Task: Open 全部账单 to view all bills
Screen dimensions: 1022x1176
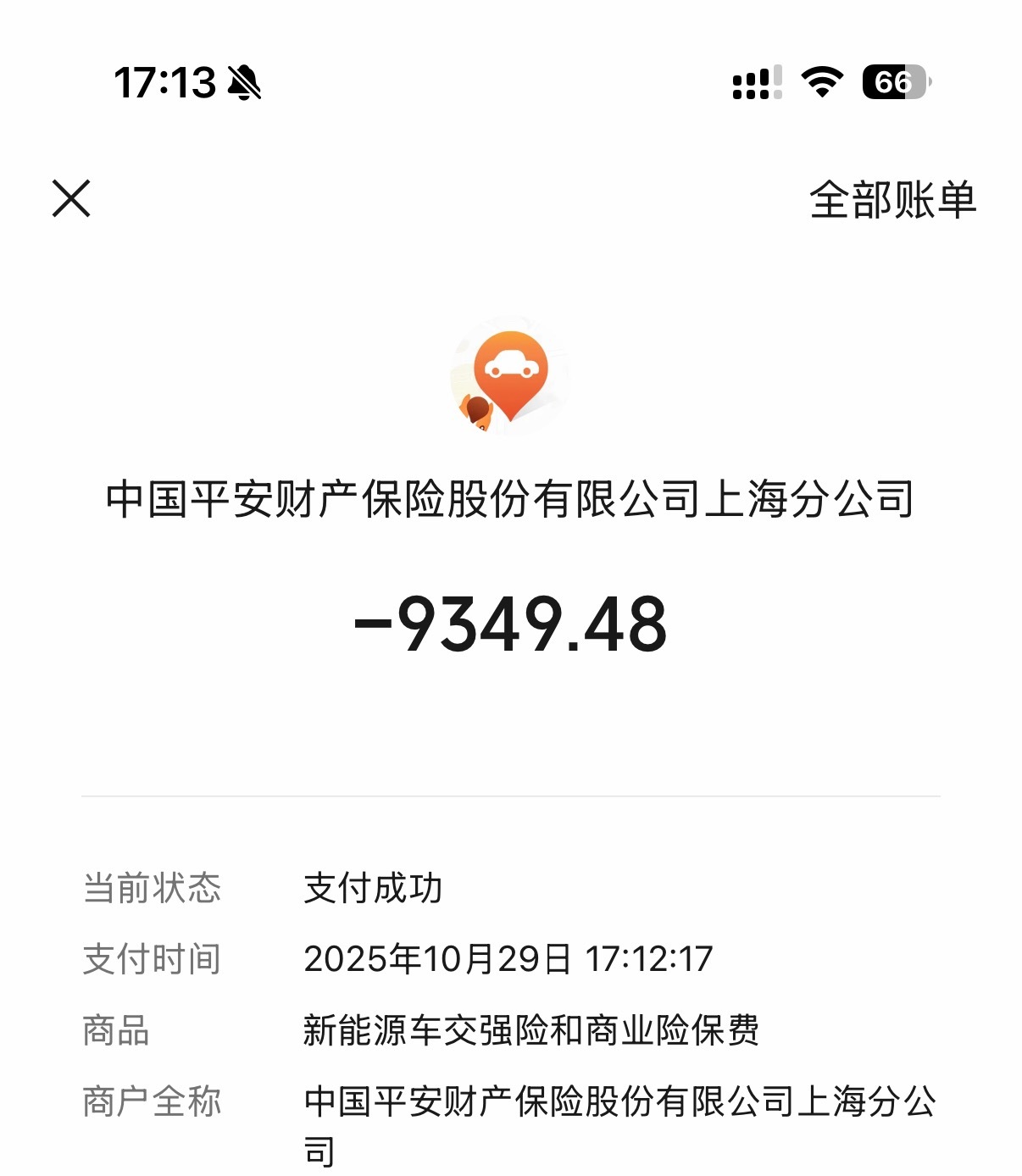Action: coord(893,202)
